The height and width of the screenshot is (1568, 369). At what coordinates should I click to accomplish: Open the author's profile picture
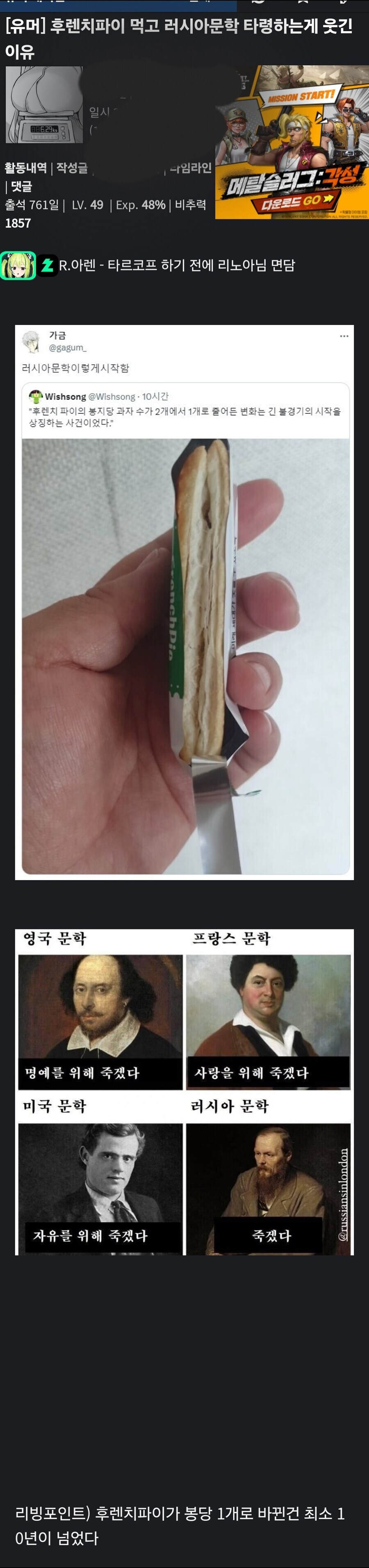(x=44, y=105)
